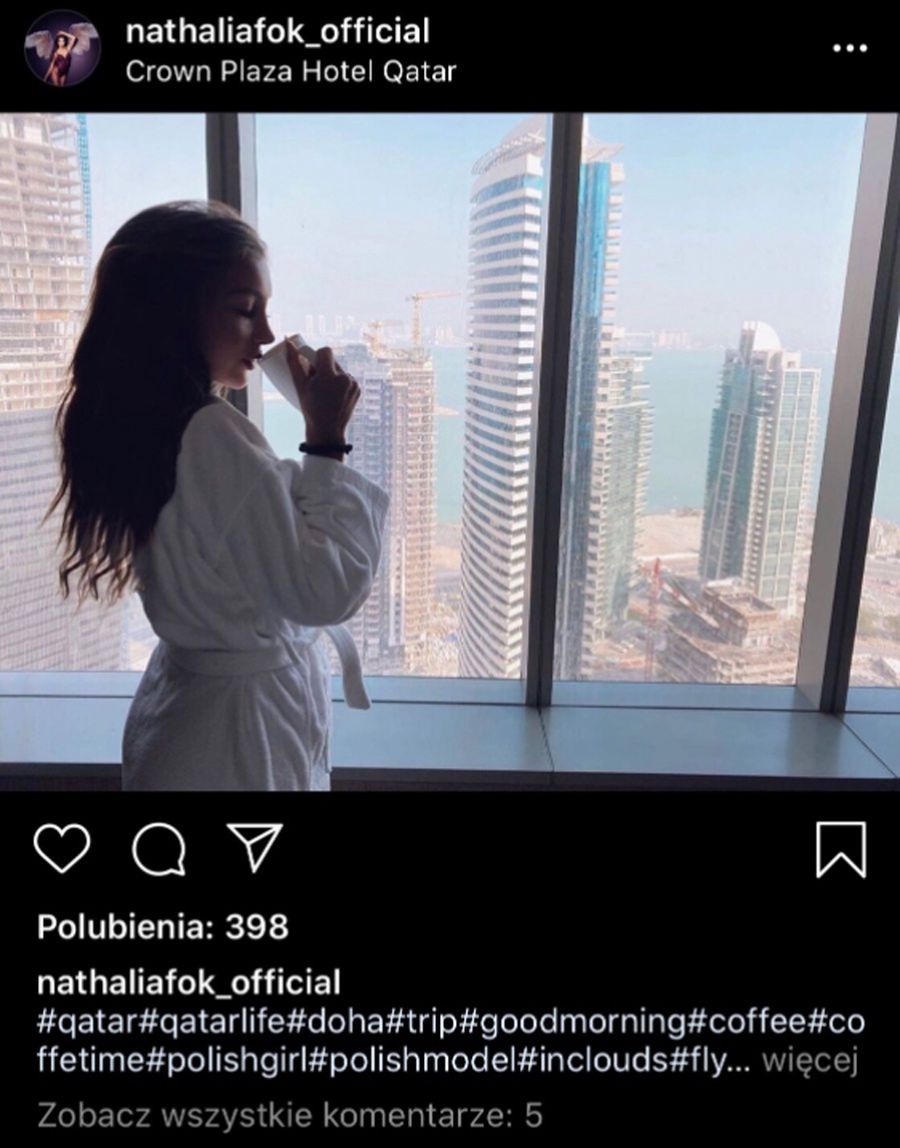900x1148 pixels.
Task: Open the comment bubble icon
Action: click(x=159, y=849)
